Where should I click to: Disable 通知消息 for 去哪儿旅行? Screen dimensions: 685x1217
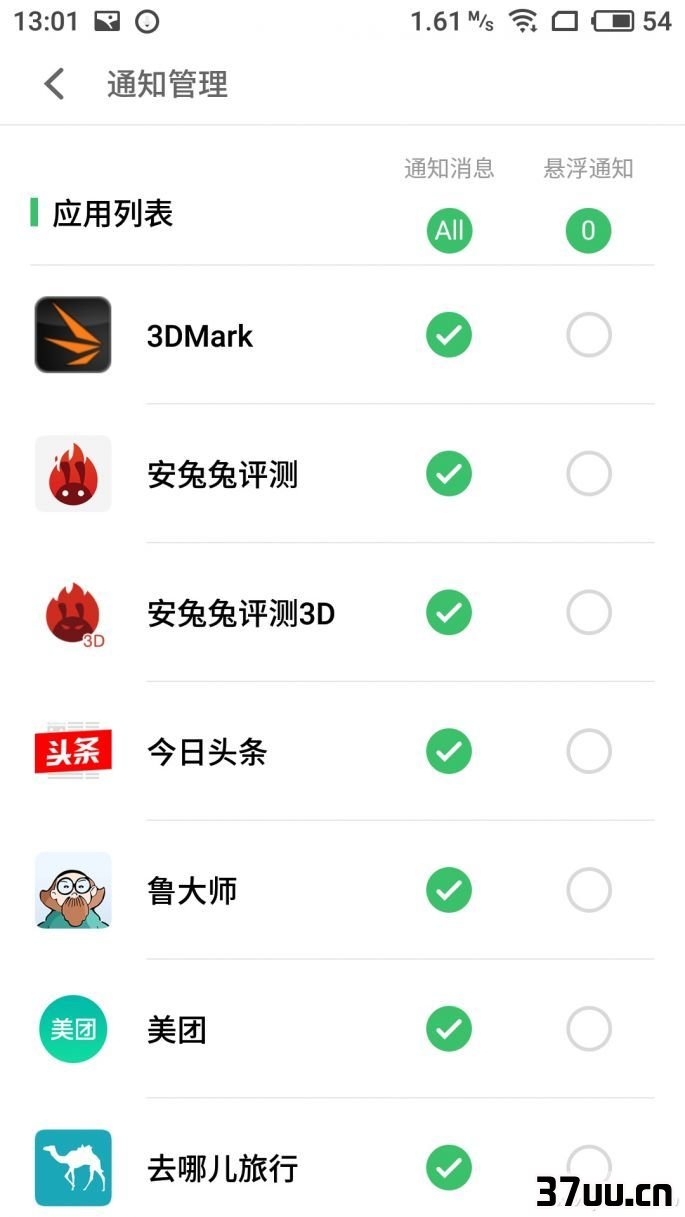point(449,1166)
